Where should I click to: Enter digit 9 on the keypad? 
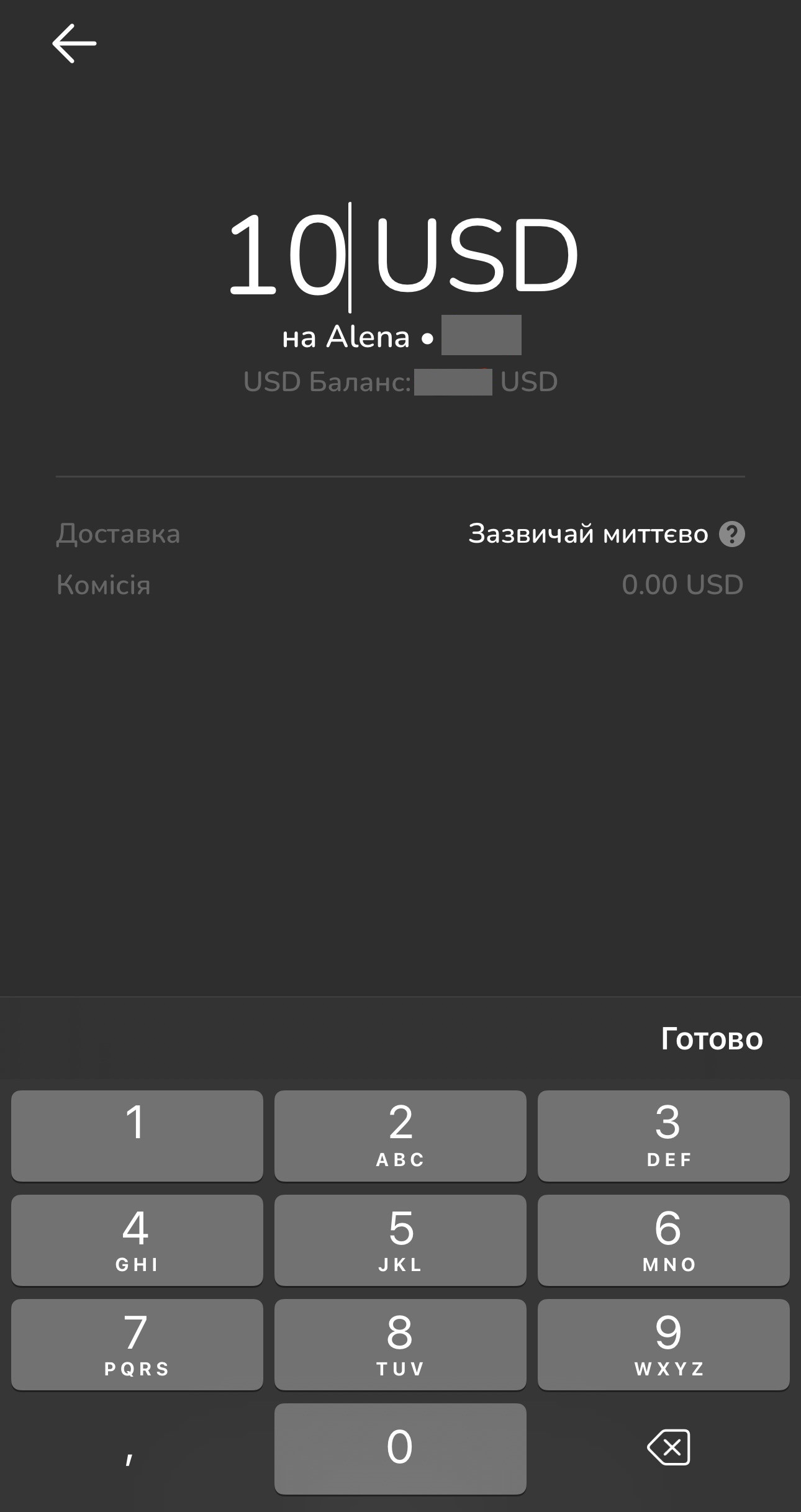point(663,1344)
